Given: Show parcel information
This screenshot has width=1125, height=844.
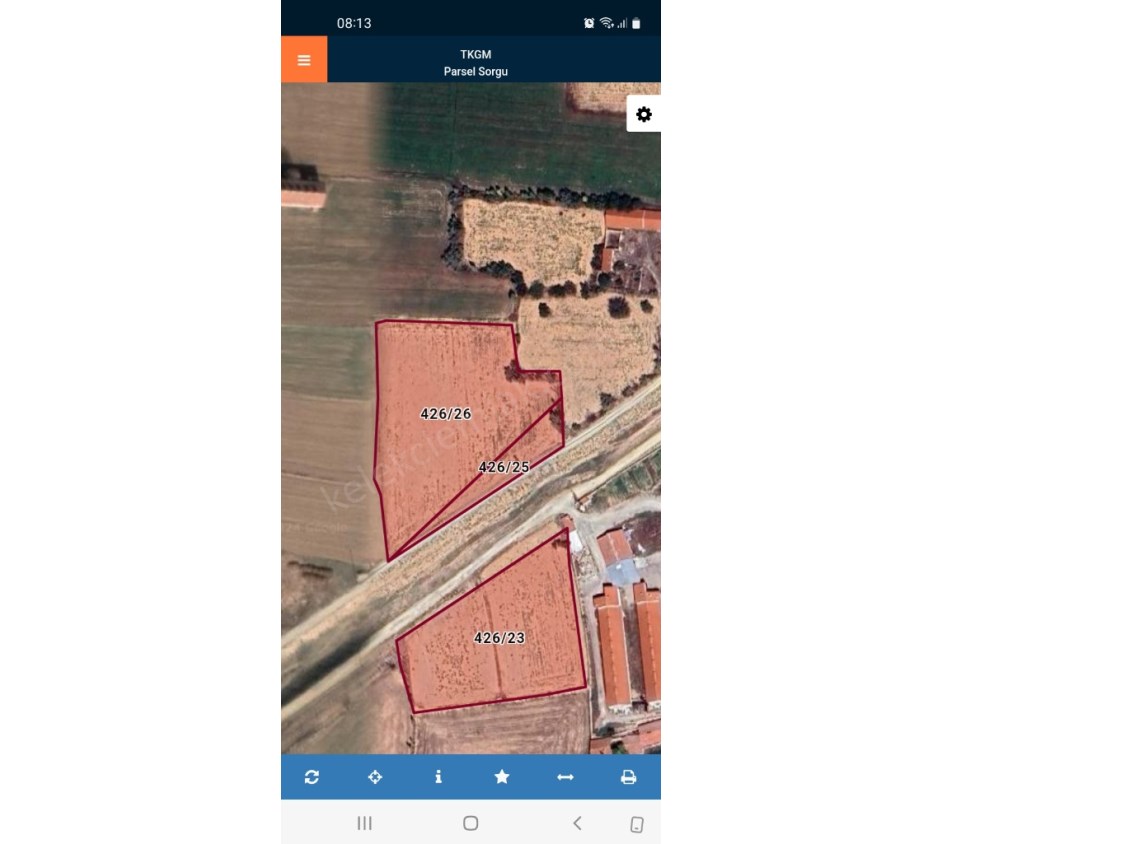Looking at the screenshot, I should click(x=438, y=777).
